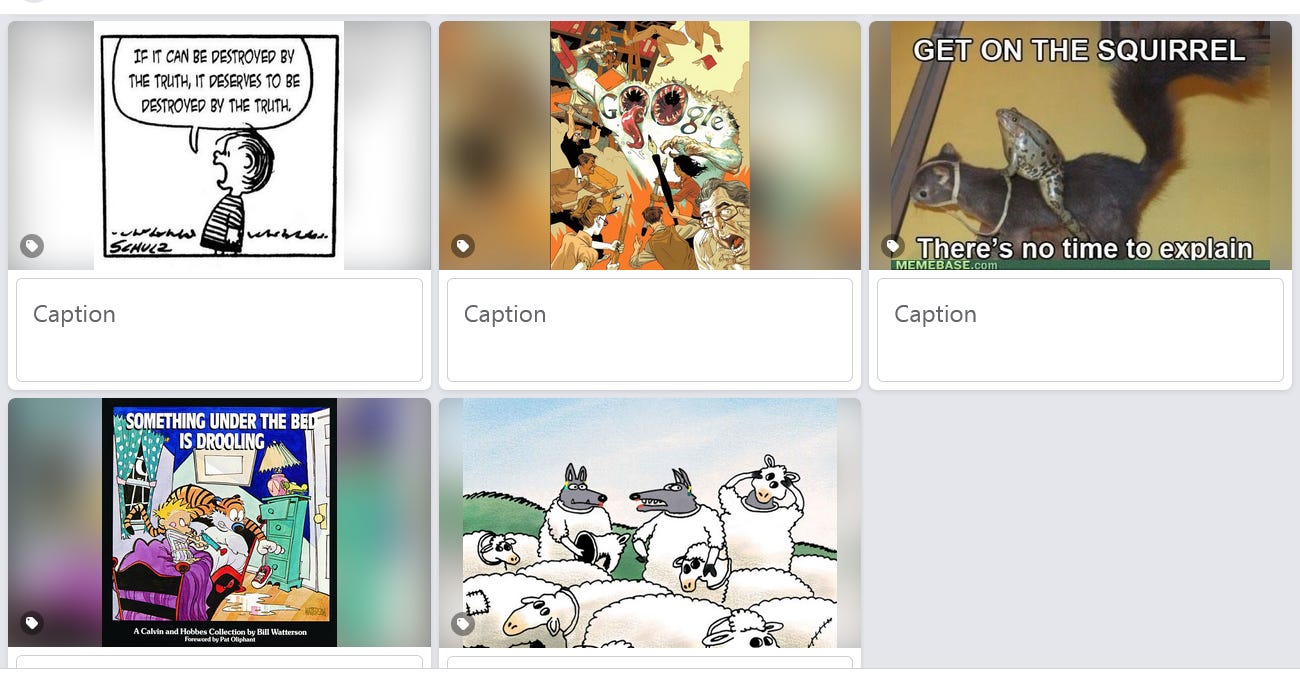Viewport: 1300px width, 681px height.
Task: Open the Peanuts comic photo
Action: point(219,146)
